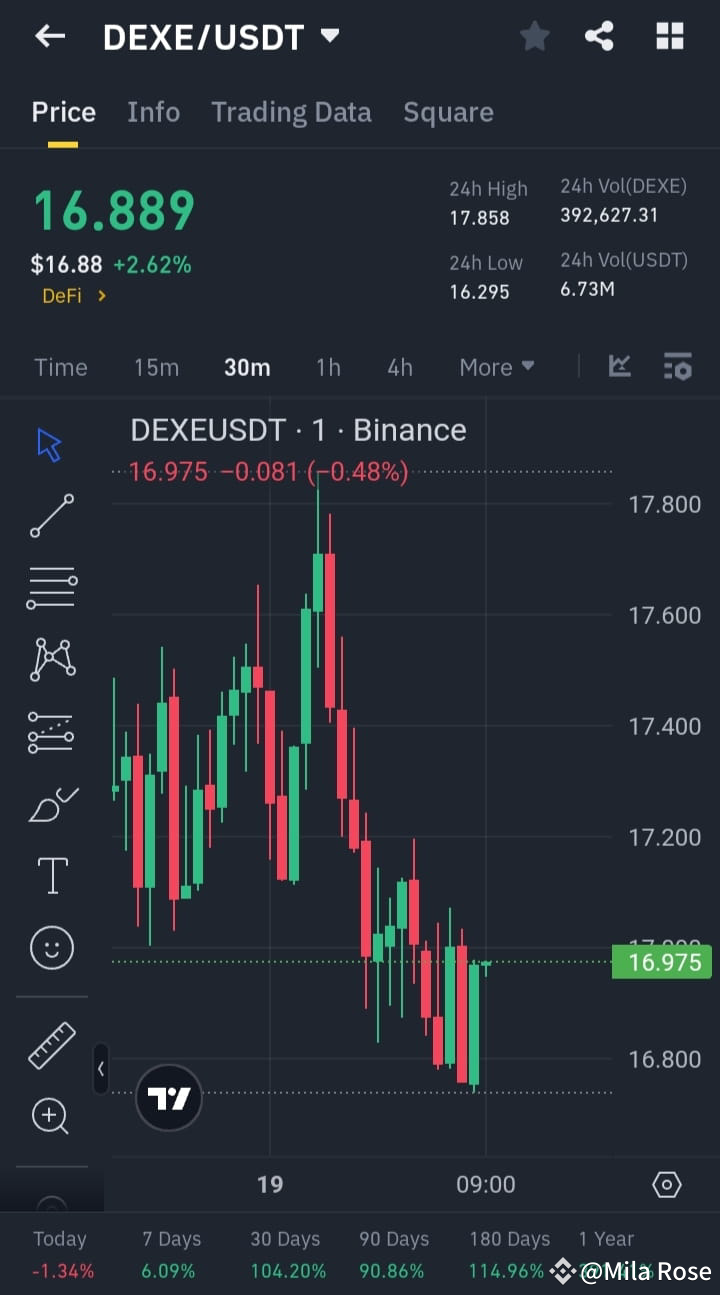The height and width of the screenshot is (1295, 720).
Task: Select the text annotation tool
Action: coord(51,874)
